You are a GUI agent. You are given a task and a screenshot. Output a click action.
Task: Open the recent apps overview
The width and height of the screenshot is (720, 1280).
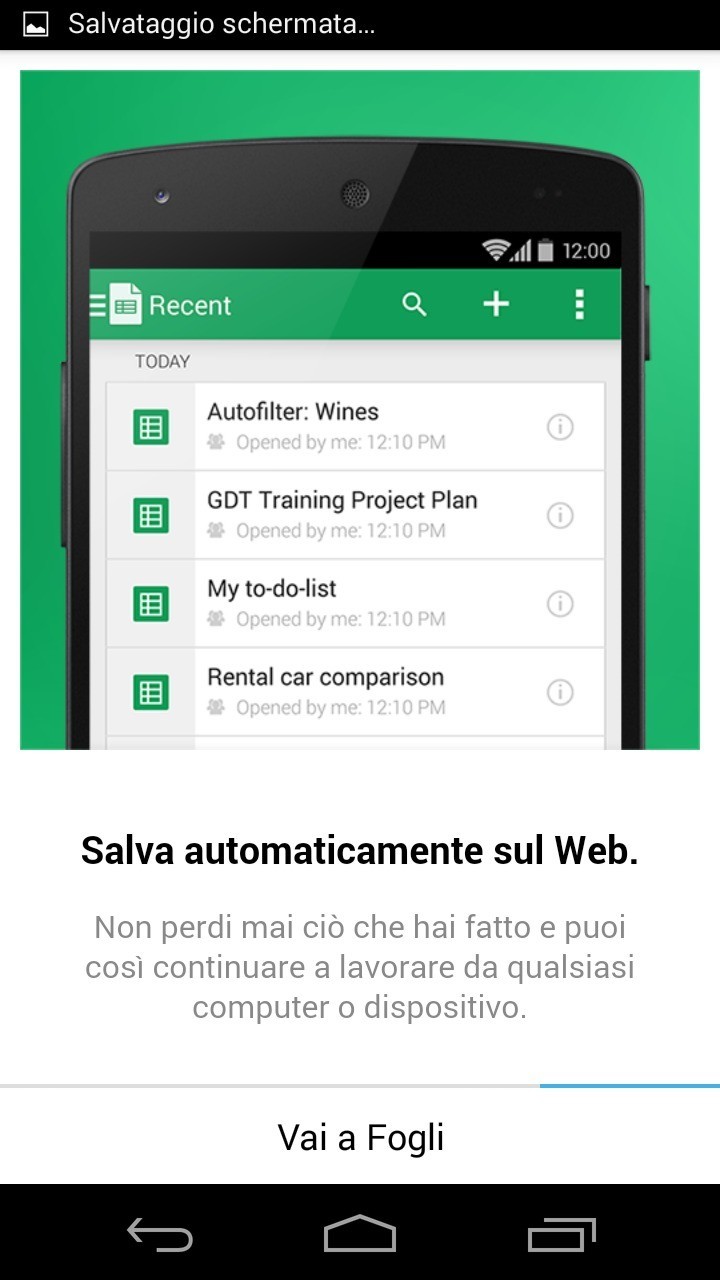pos(561,1234)
